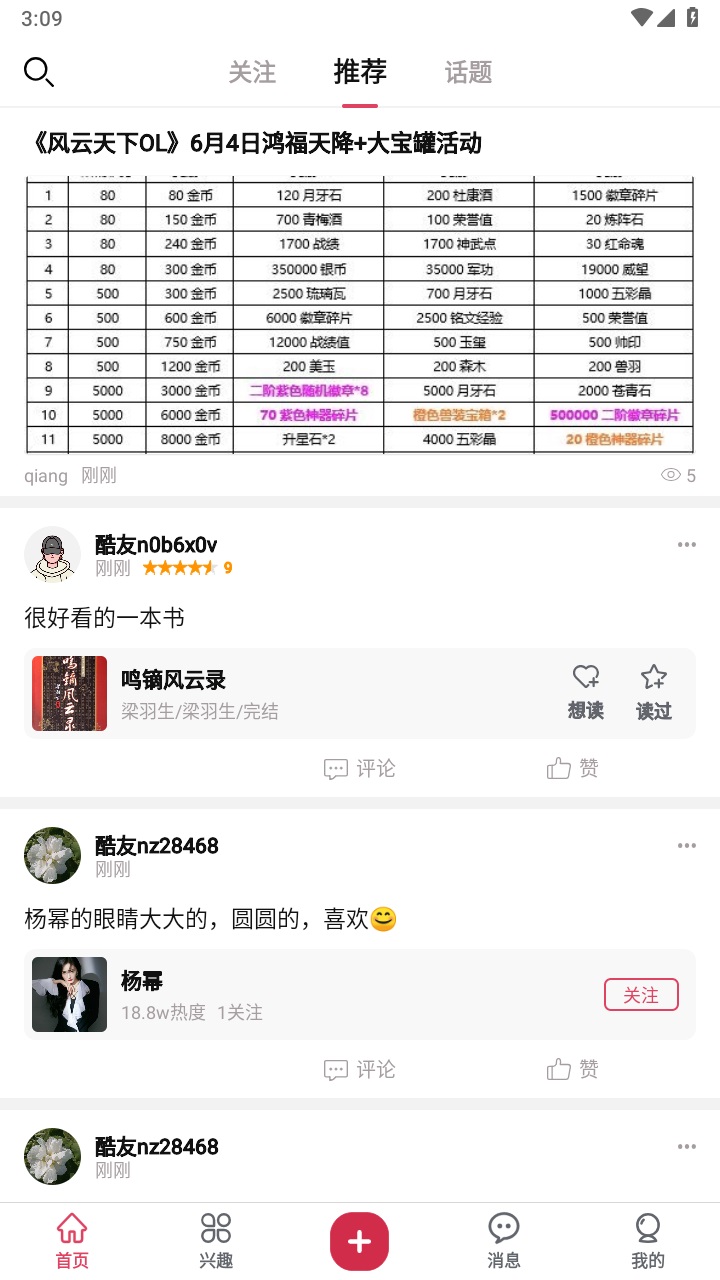Open the search magnifier icon
The width and height of the screenshot is (720, 1280).
pos(38,72)
